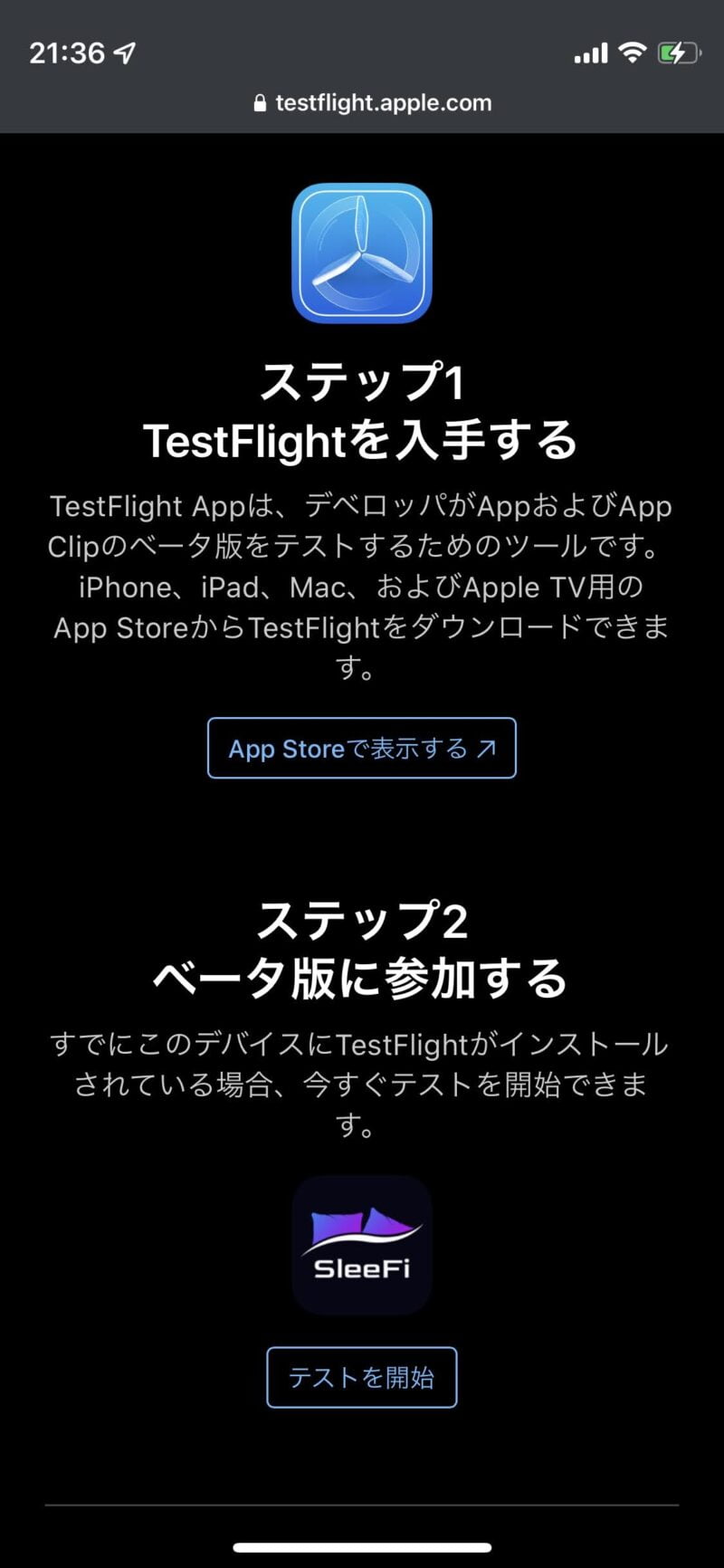Screen dimensions: 724x1568
Task: Tap the testflight.apple.com address bar
Action: point(373,103)
